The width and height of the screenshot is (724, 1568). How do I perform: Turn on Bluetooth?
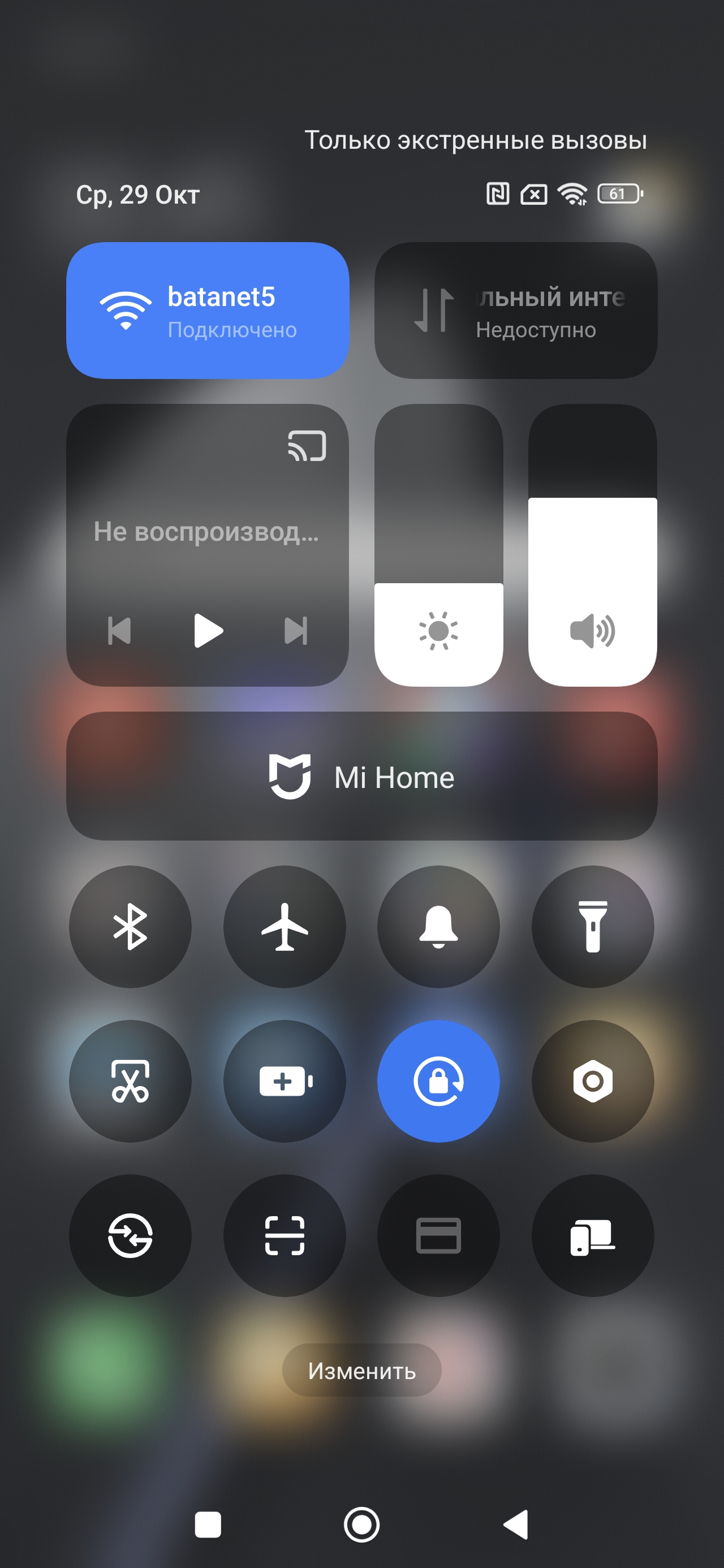pos(130,927)
